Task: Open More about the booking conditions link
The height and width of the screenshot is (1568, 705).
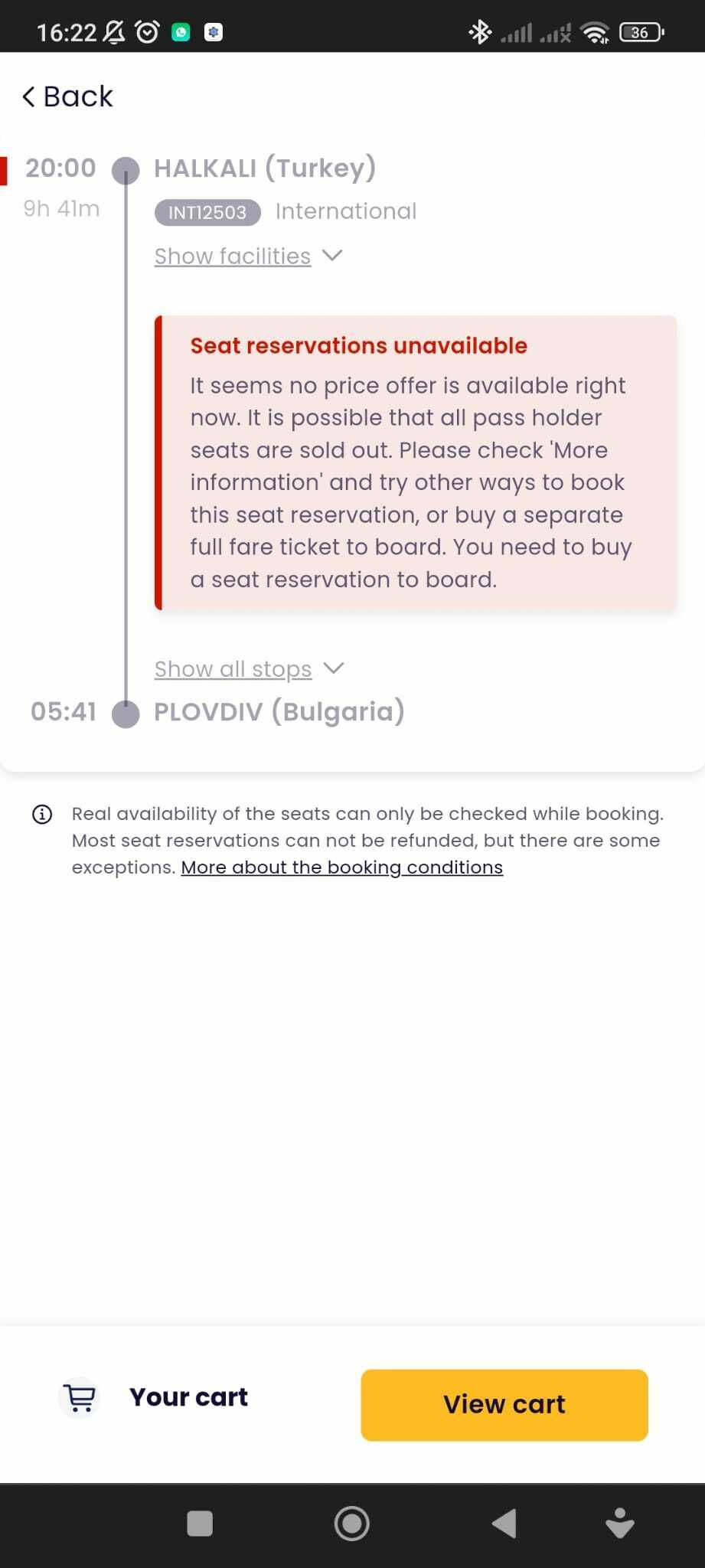Action: (341, 867)
